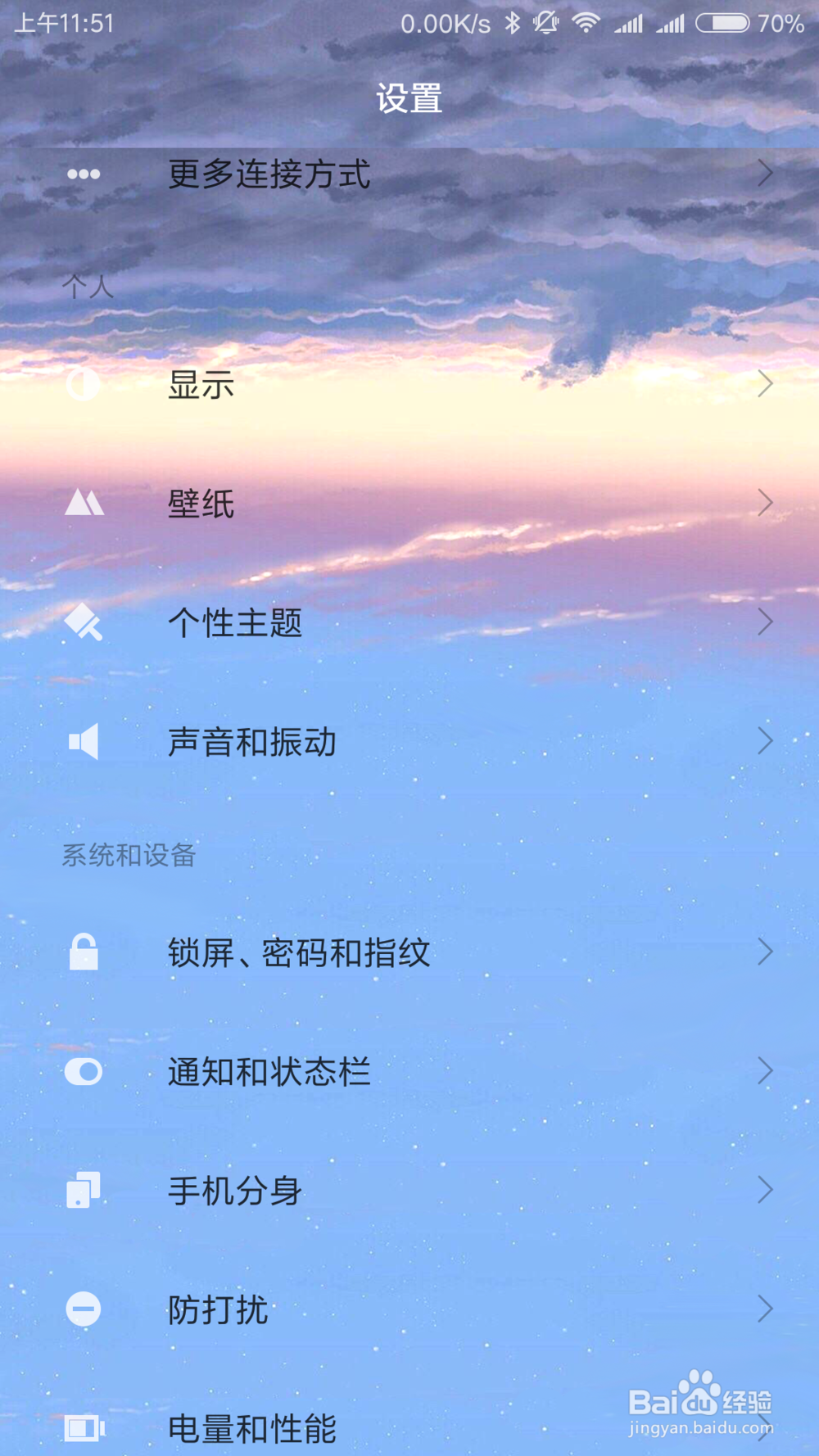Click the 声音和振动 speaker icon
This screenshot has width=819, height=1456.
point(82,741)
